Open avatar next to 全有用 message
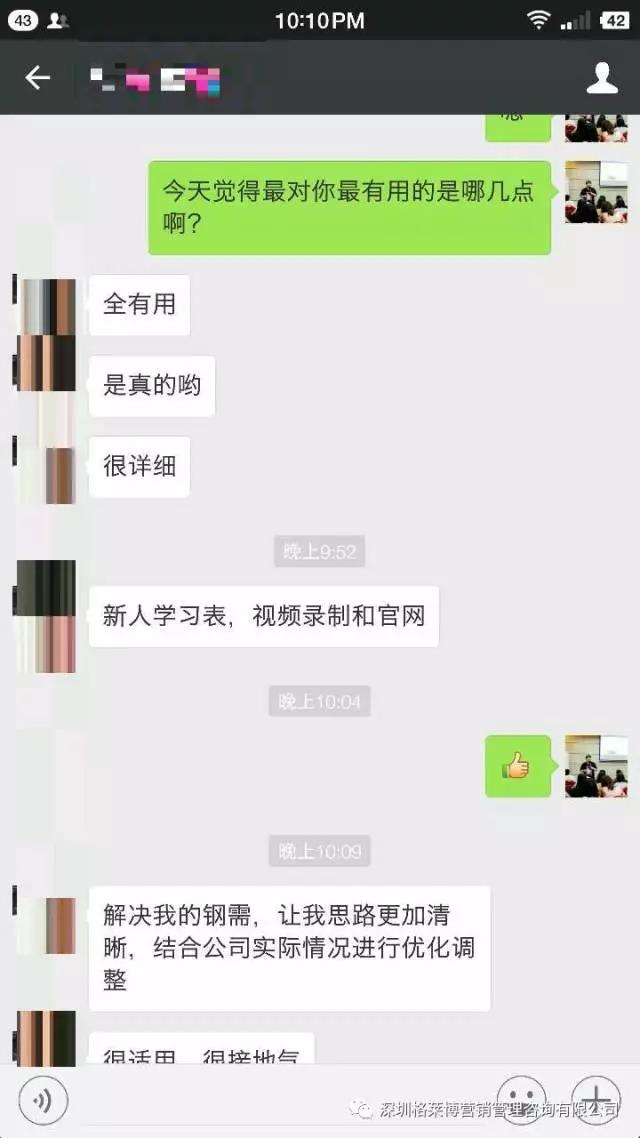The width and height of the screenshot is (640, 1138). tap(46, 306)
